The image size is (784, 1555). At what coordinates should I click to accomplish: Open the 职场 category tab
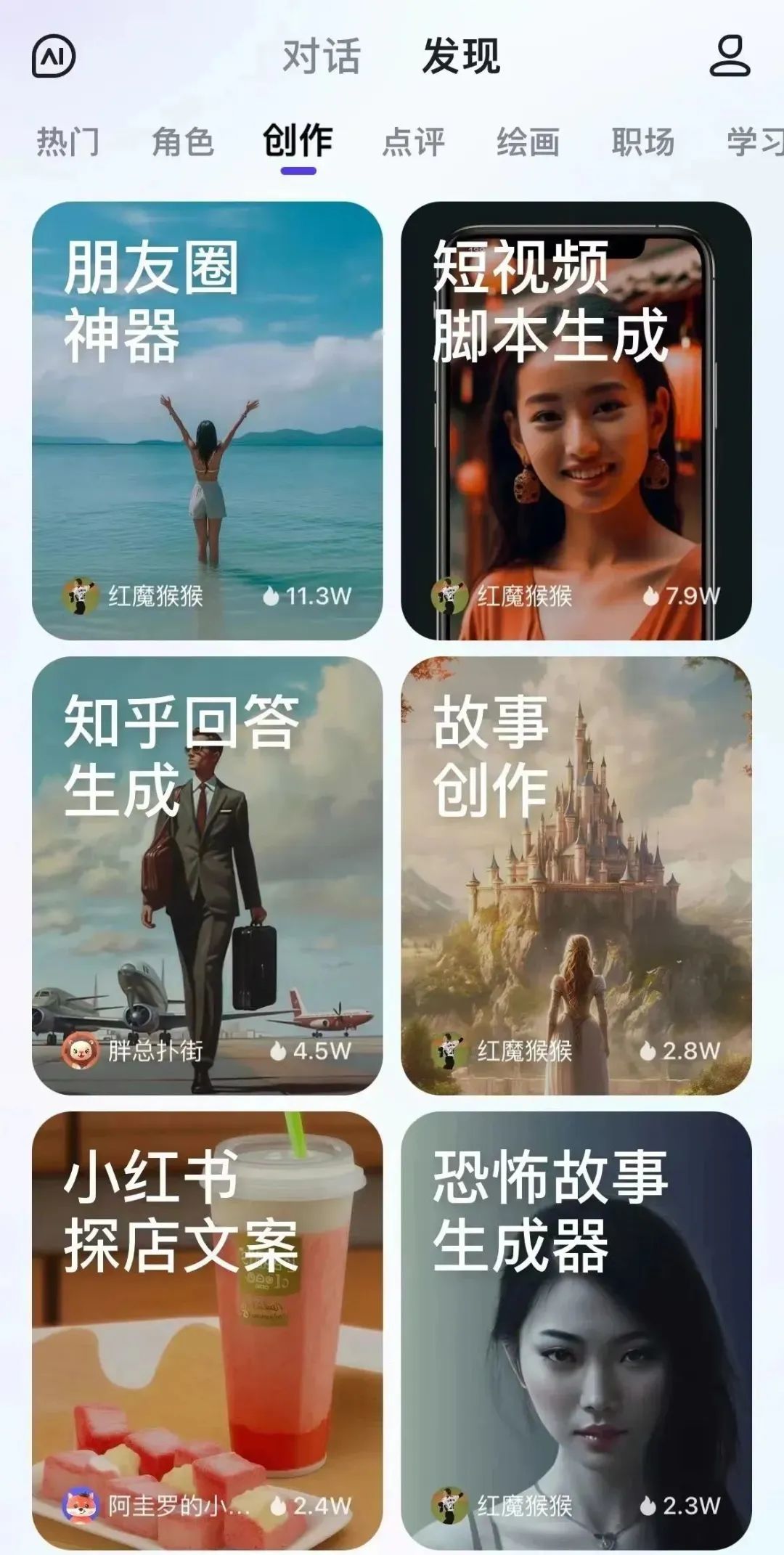point(642,141)
